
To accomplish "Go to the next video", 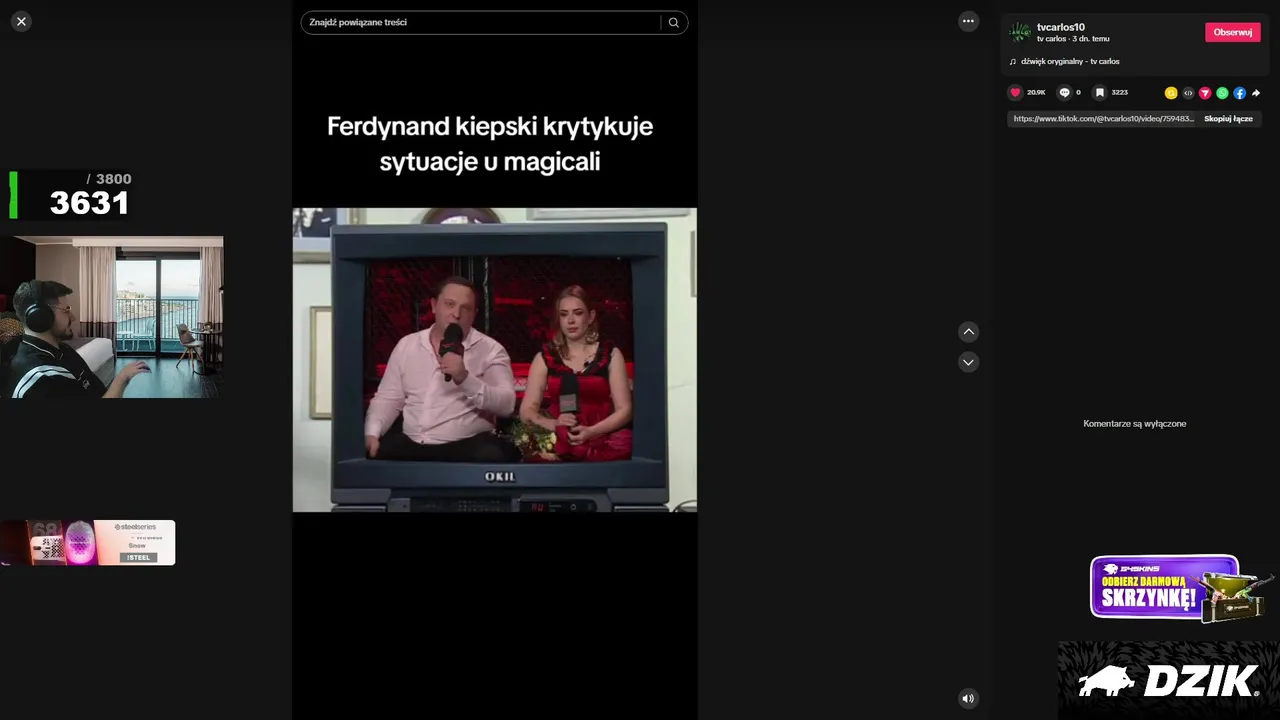I will pyautogui.click(x=968, y=362).
